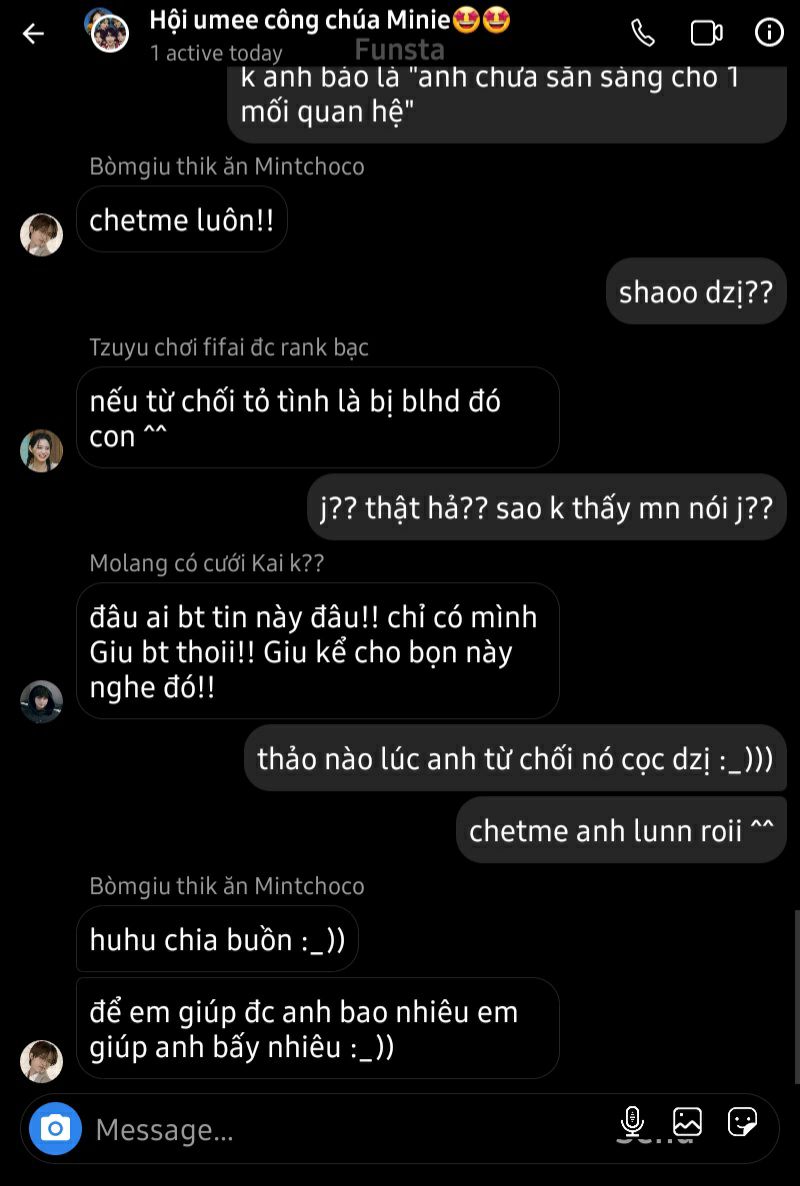The width and height of the screenshot is (800, 1186).
Task: Record a voice message with the microphone
Action: pos(632,1121)
